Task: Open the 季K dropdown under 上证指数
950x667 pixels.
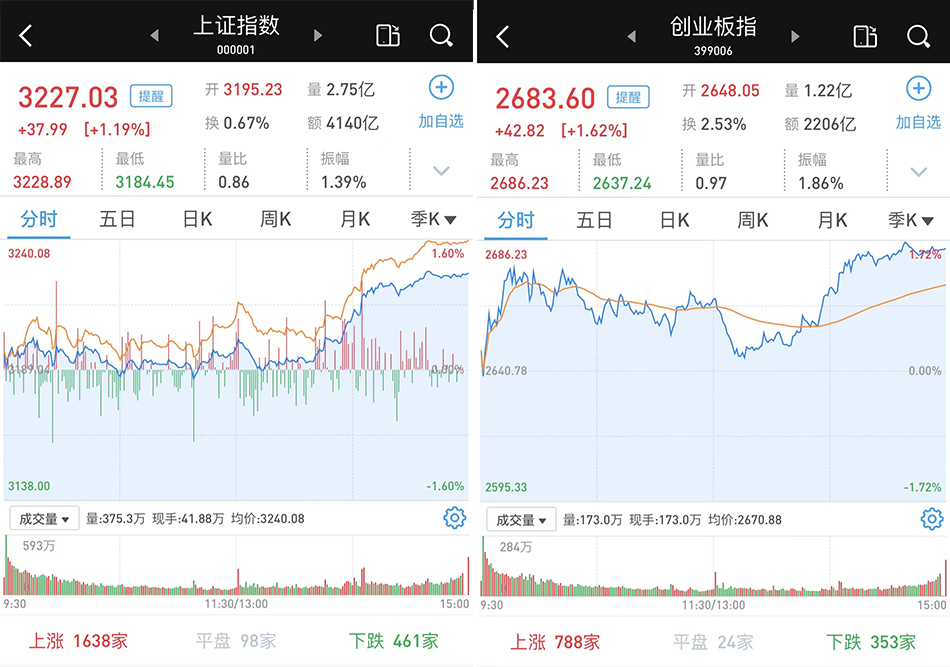Action: pos(433,220)
